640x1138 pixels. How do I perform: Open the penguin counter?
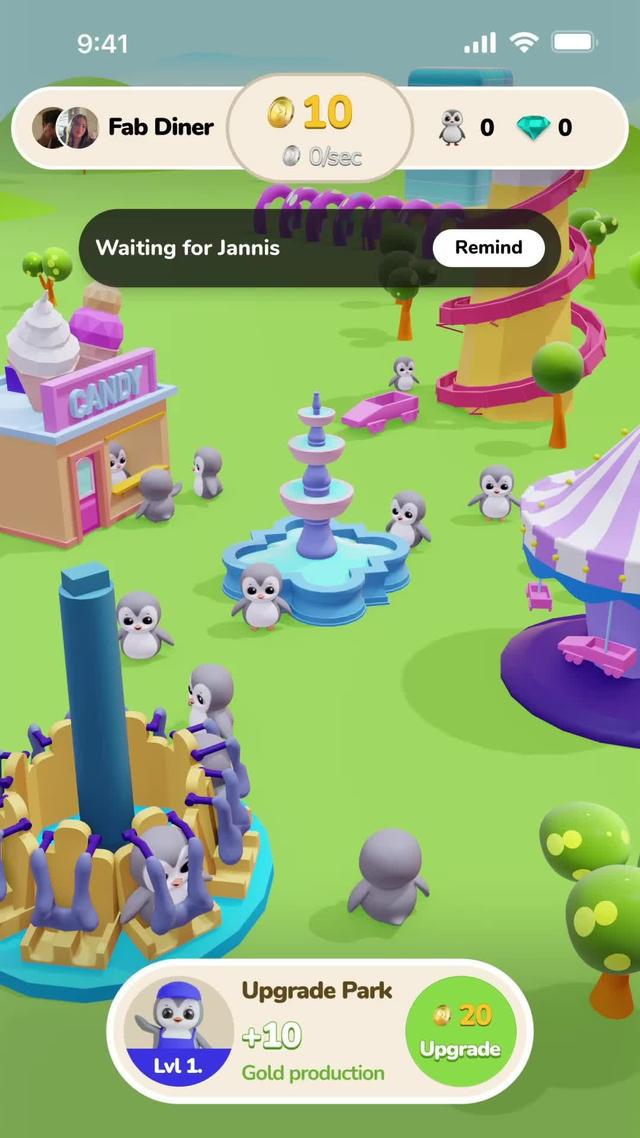coord(466,127)
